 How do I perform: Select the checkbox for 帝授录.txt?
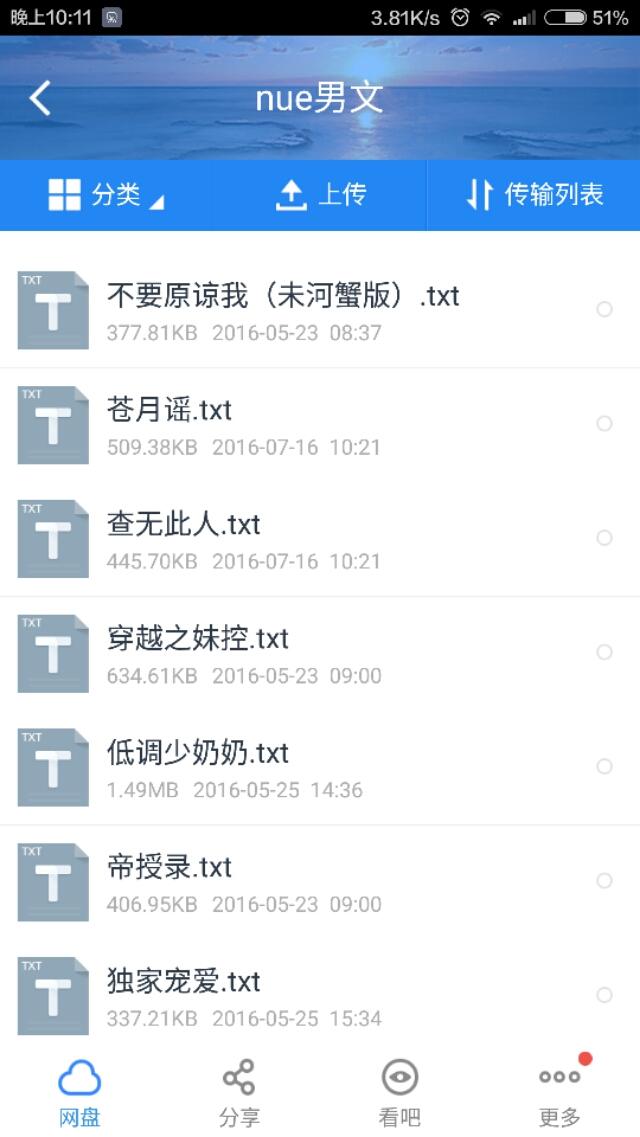(604, 880)
